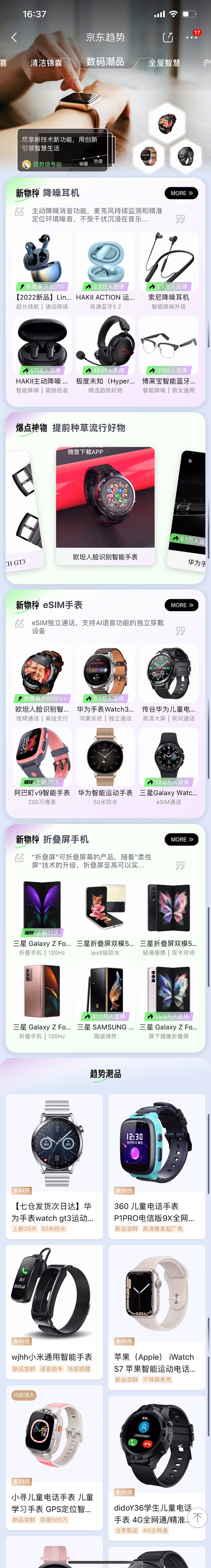Go back using the arrow icon
This screenshot has width=211, height=1568.
tap(14, 38)
